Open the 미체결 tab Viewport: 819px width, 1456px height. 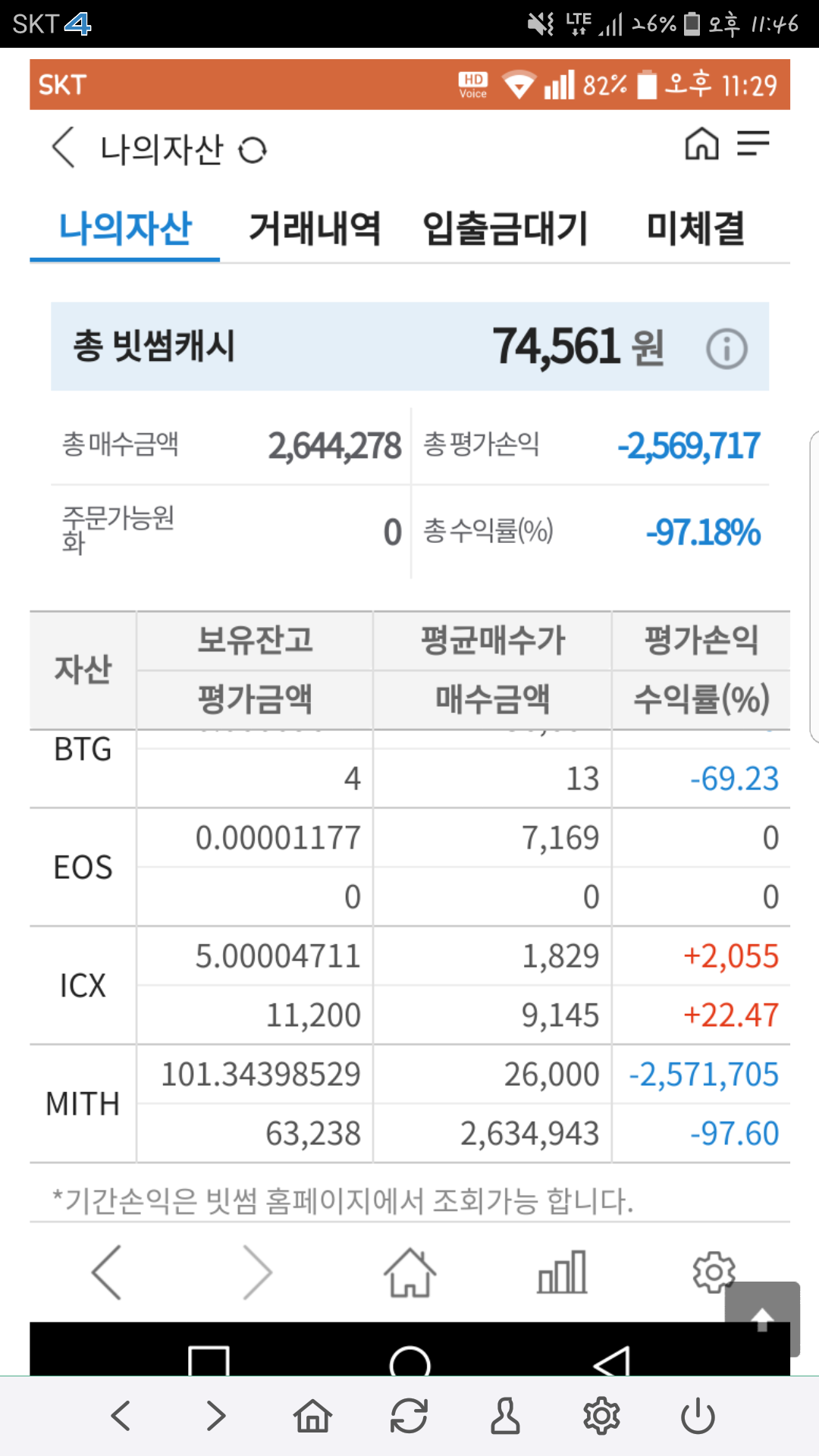697,230
